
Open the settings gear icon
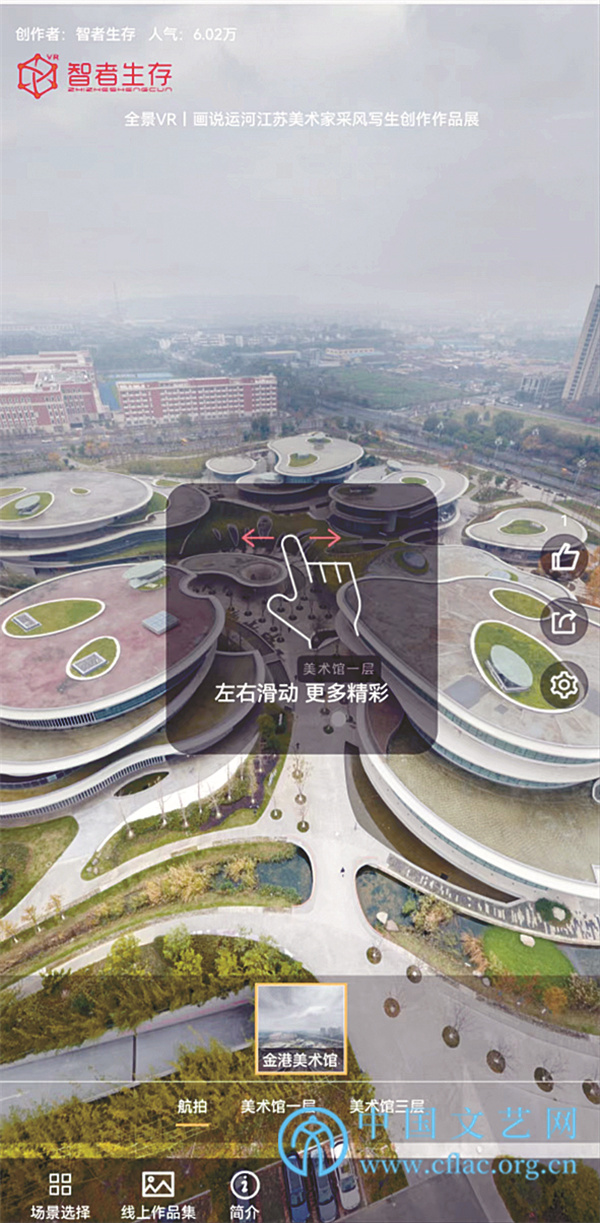(564, 685)
